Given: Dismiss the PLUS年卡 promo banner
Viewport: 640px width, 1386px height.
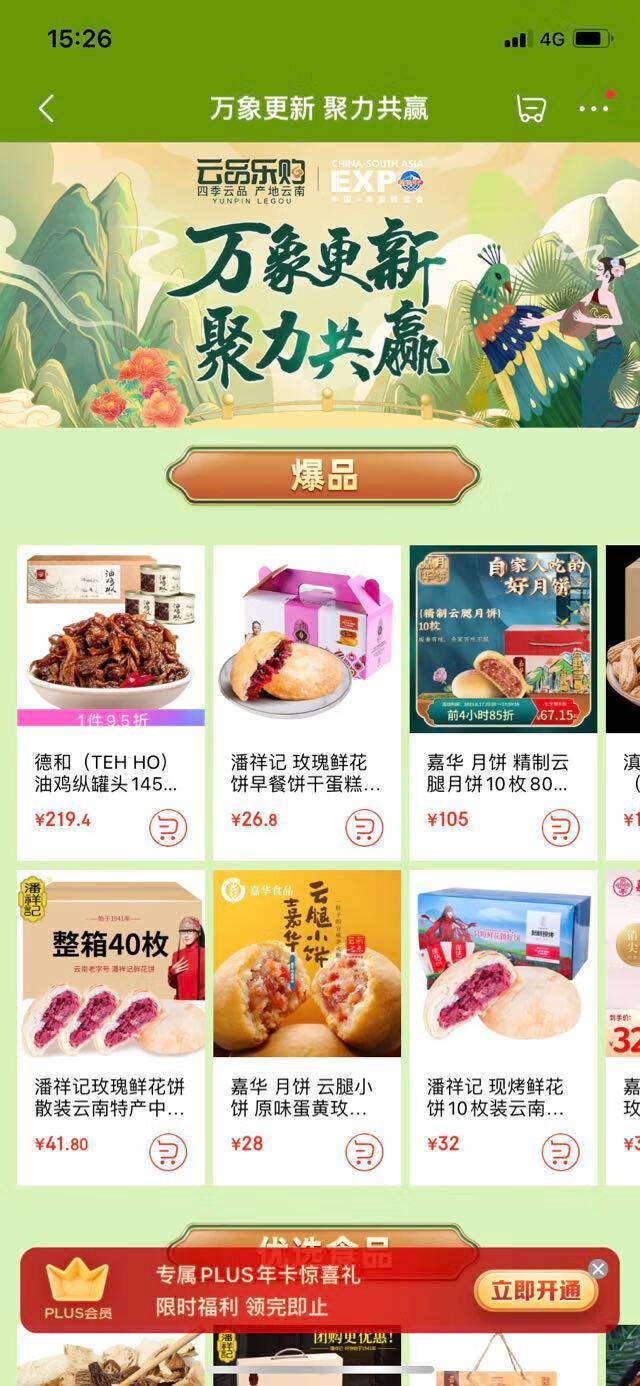Looking at the screenshot, I should [x=598, y=1268].
